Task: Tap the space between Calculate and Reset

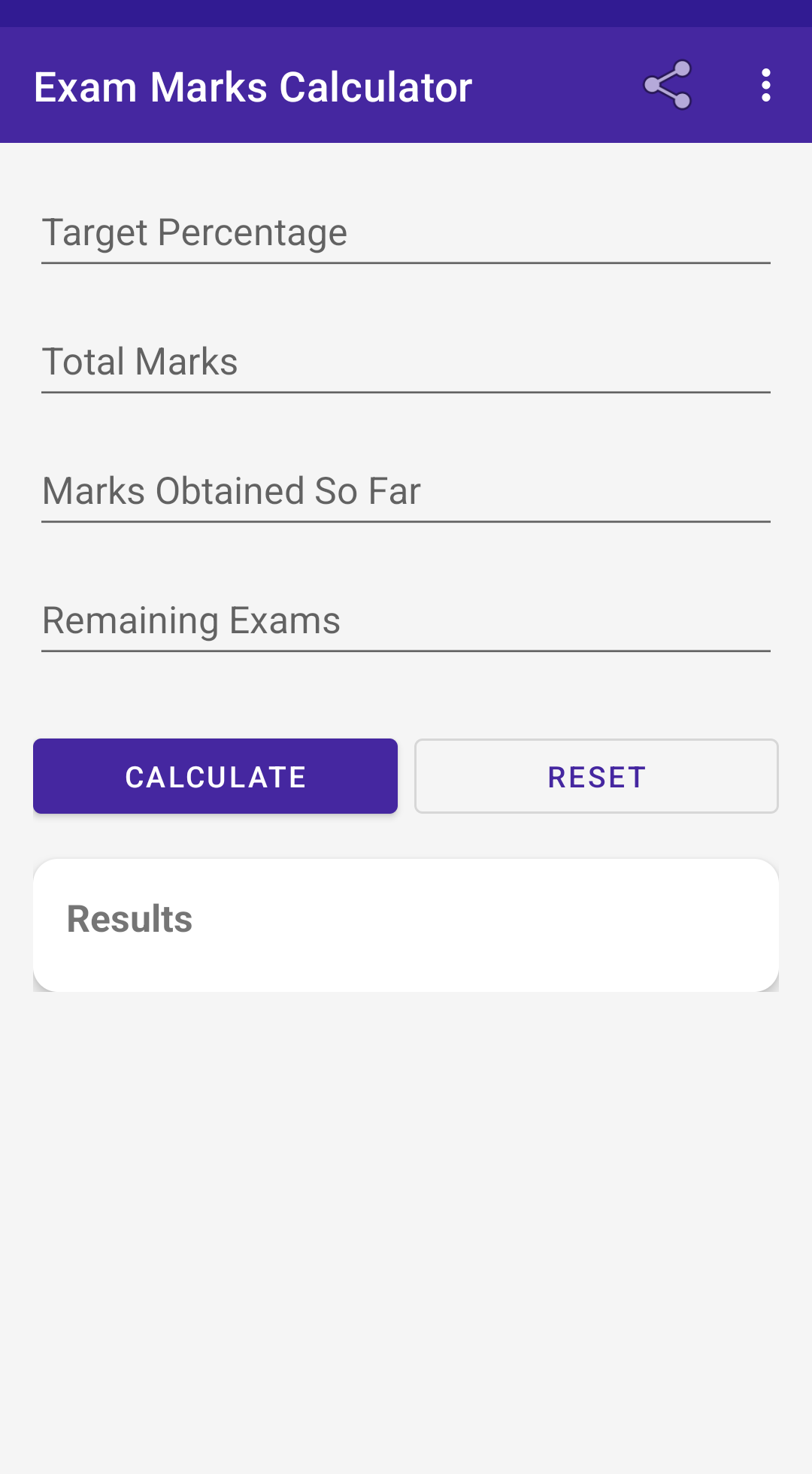Action: [406, 775]
